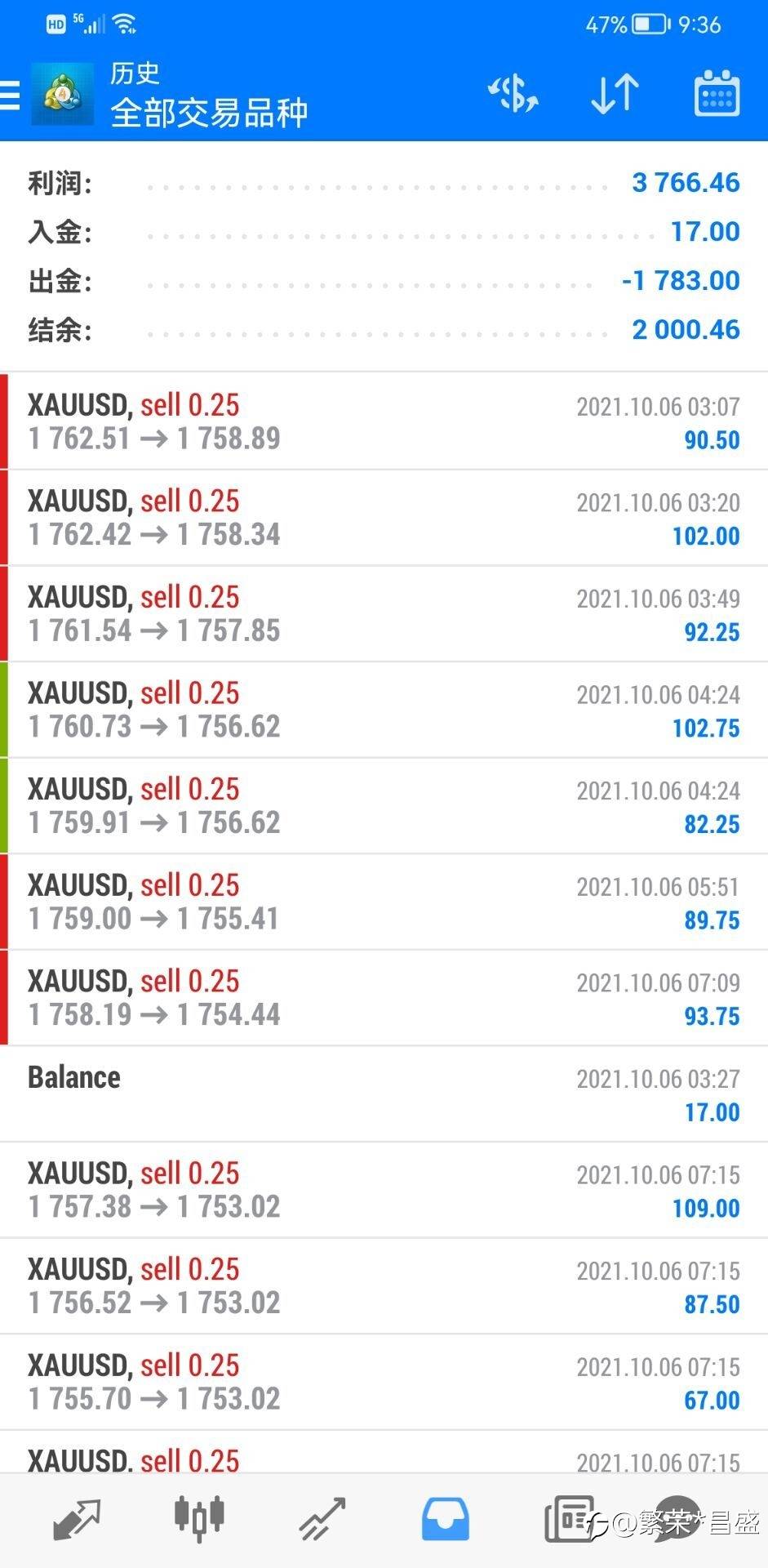This screenshot has width=768, height=1568.
Task: Open the symbol filter dollar icon
Action: [513, 94]
